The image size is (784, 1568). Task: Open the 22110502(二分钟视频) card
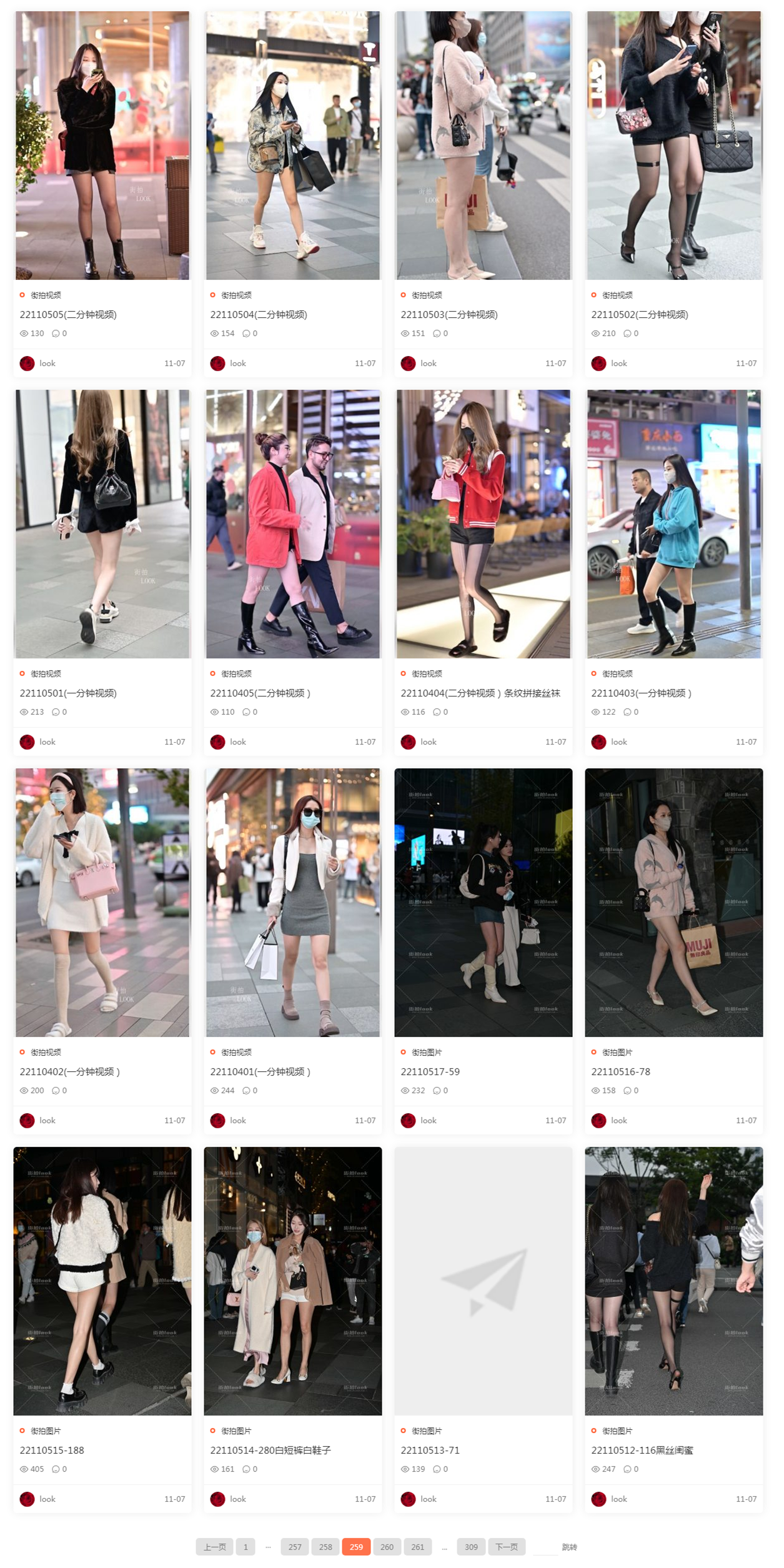[x=640, y=314]
